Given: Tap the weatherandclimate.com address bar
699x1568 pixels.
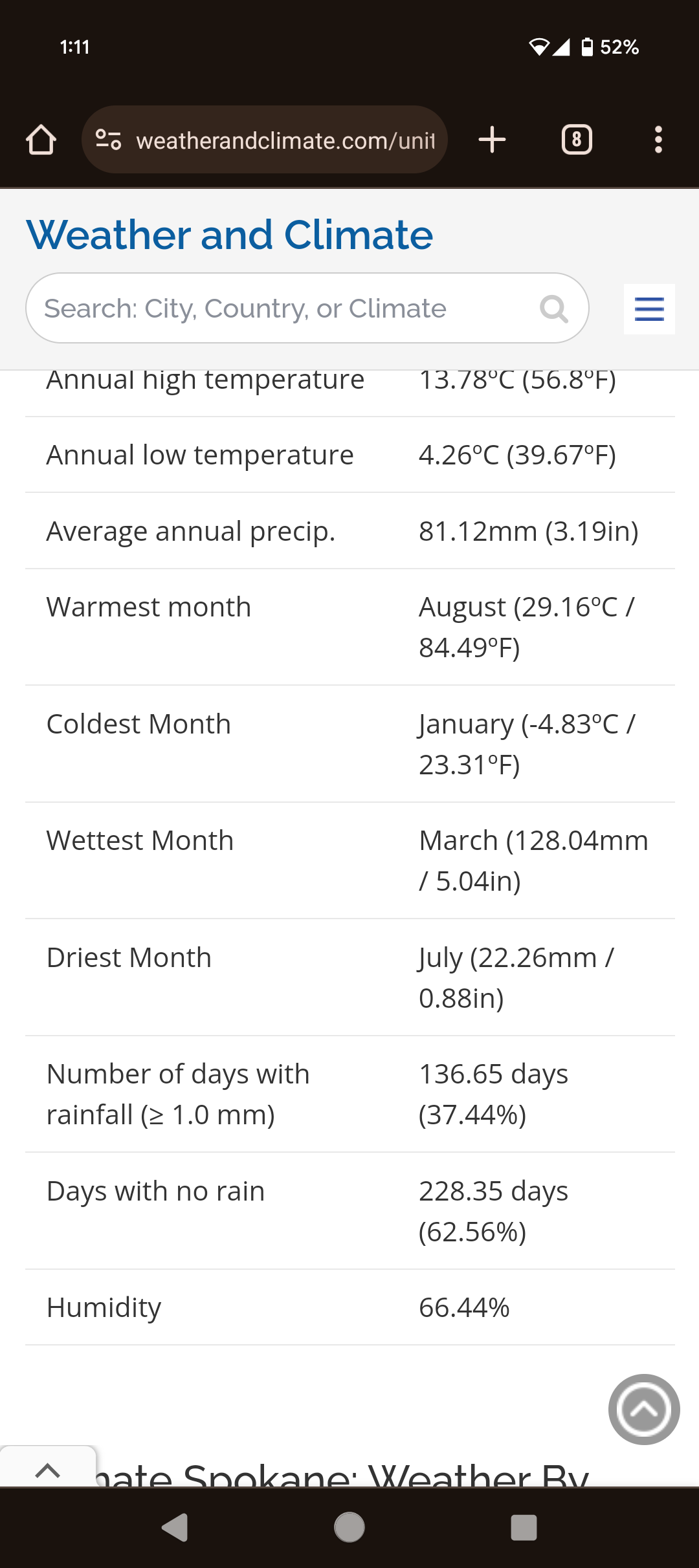Looking at the screenshot, I should 265,140.
